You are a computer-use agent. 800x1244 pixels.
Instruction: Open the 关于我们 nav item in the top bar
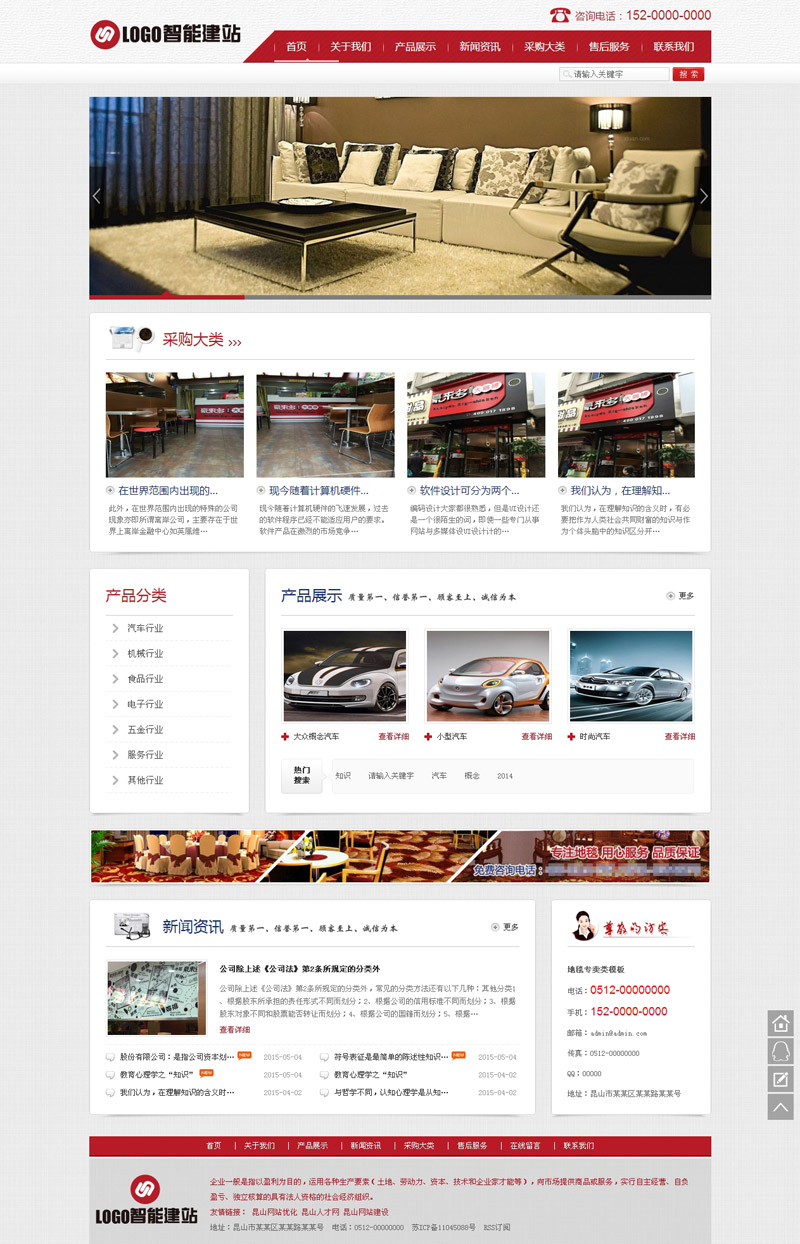tap(350, 47)
